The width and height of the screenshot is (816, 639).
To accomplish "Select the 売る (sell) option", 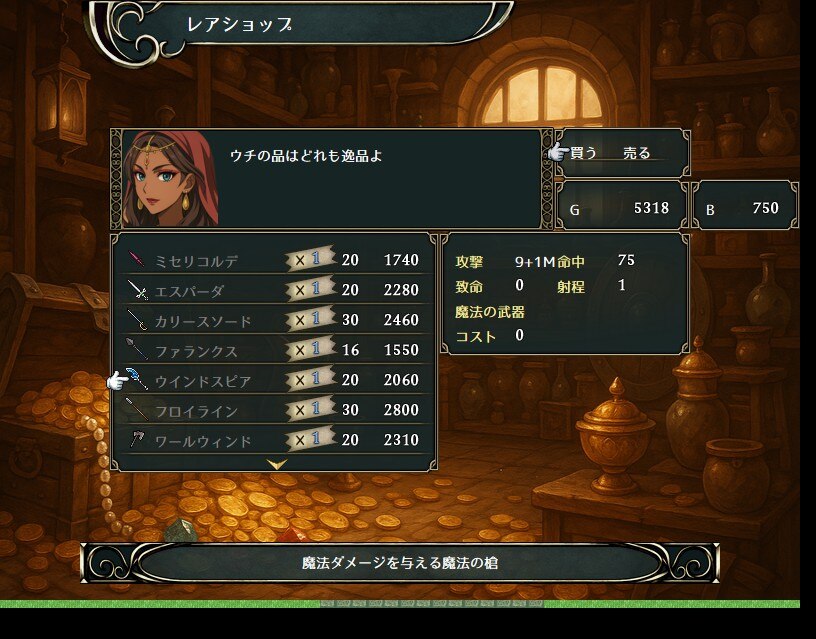I will point(636,153).
